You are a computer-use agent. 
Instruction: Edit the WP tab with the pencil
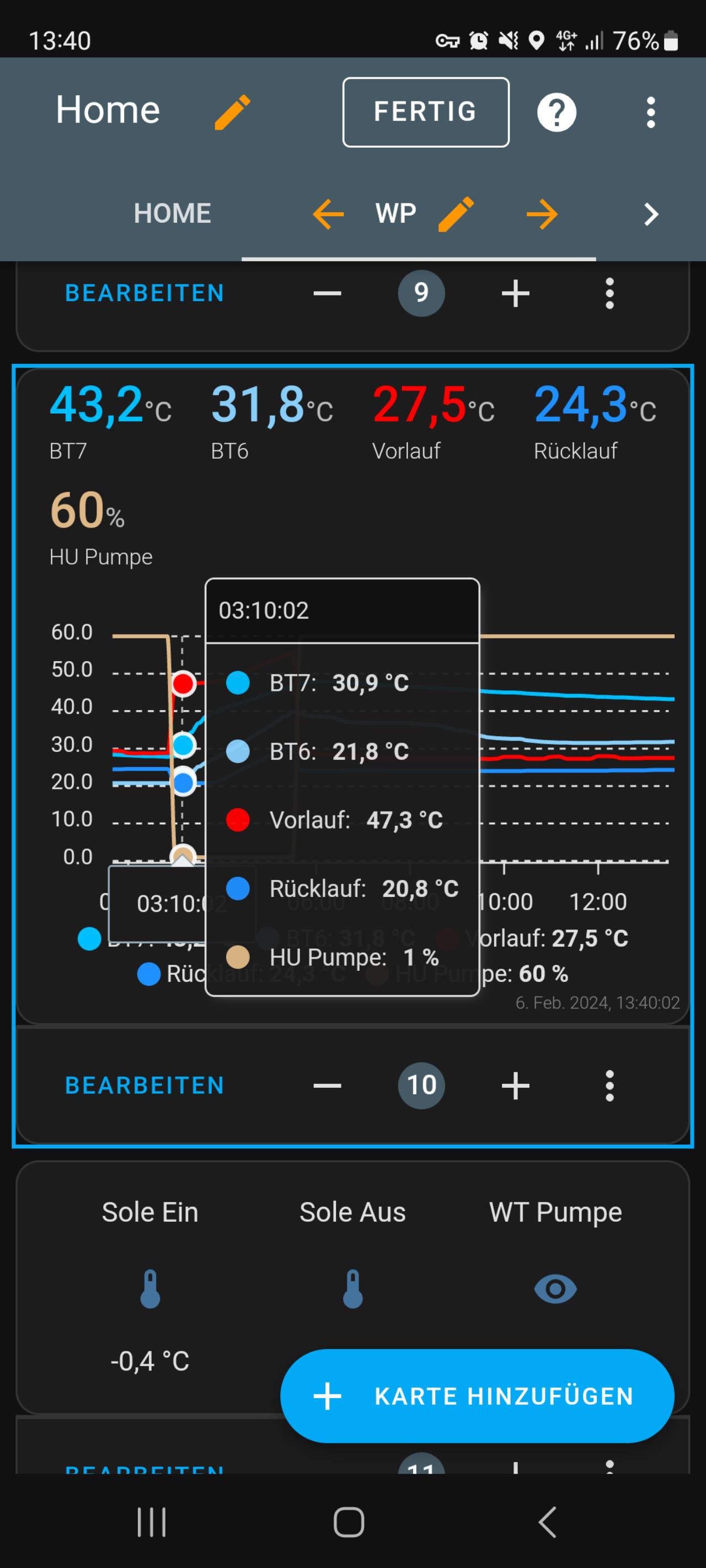[456, 214]
